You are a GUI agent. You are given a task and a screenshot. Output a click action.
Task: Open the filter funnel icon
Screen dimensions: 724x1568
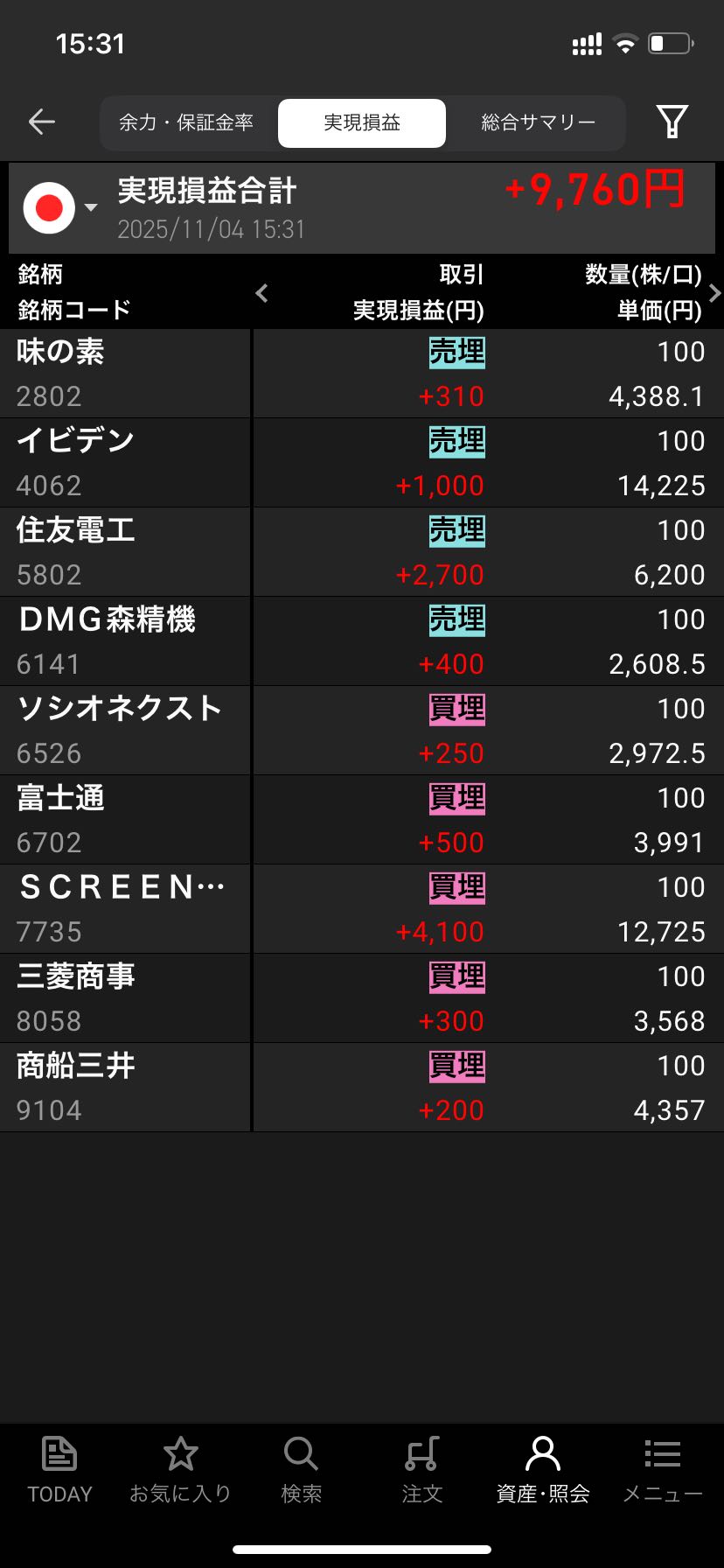(x=672, y=122)
